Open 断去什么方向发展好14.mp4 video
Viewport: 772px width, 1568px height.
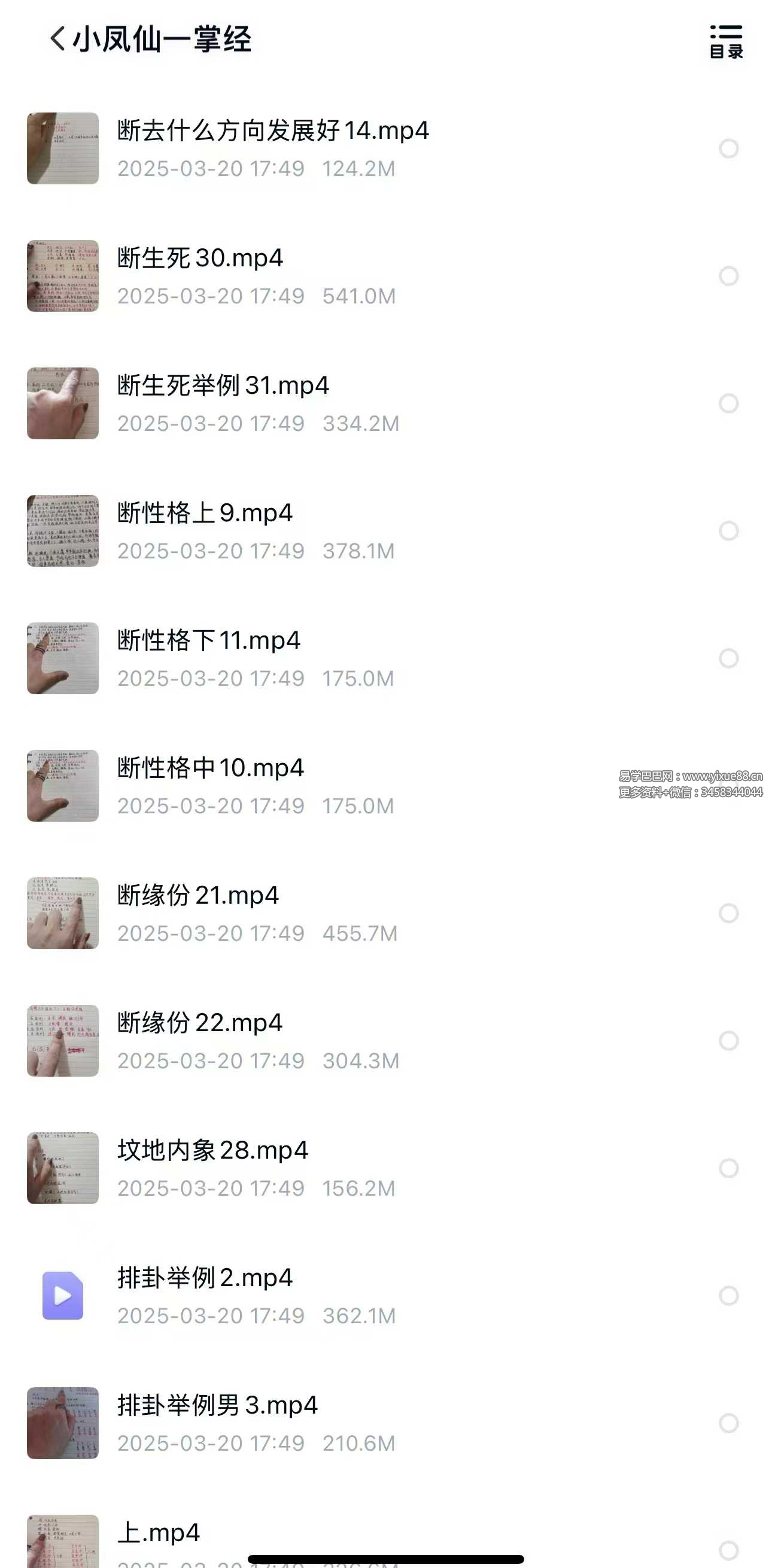tap(273, 131)
